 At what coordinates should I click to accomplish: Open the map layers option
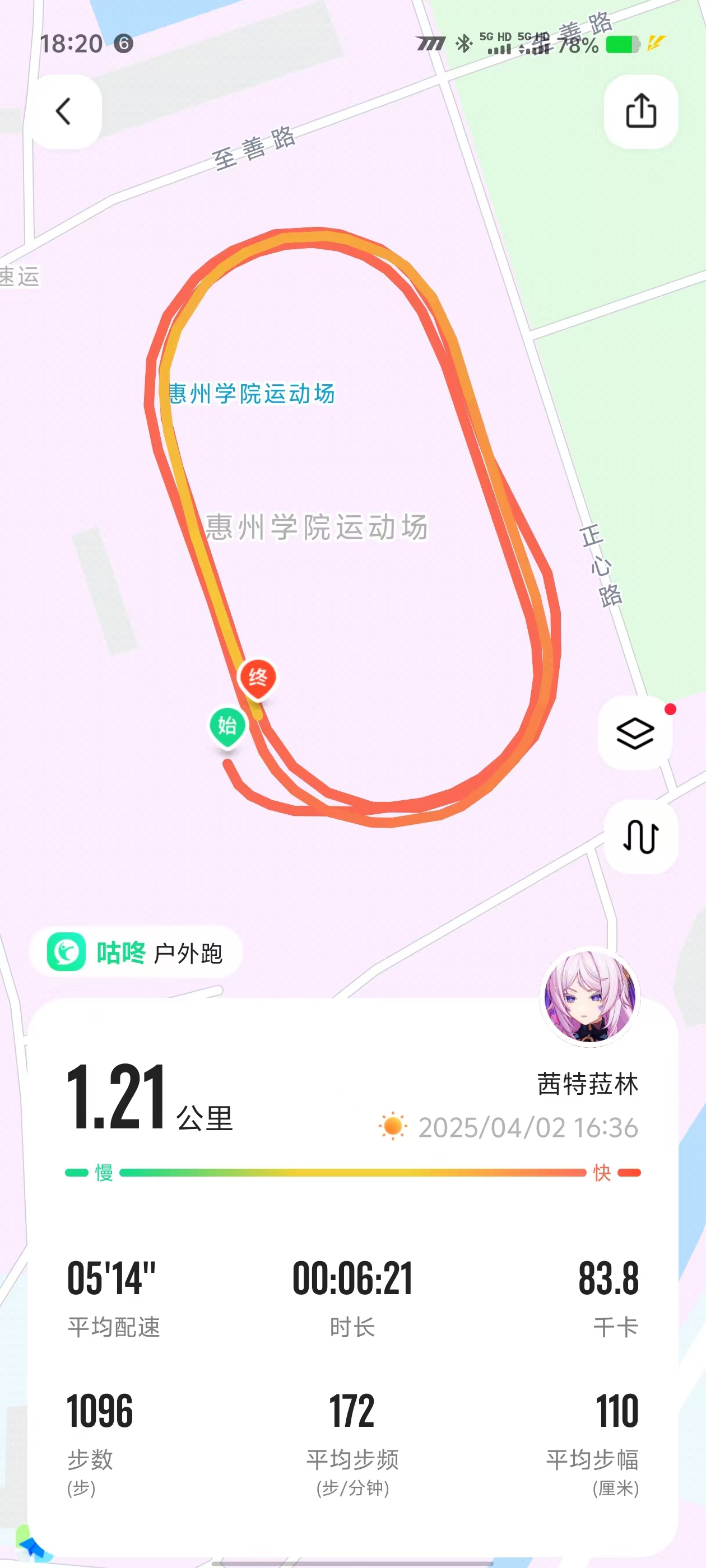635,733
